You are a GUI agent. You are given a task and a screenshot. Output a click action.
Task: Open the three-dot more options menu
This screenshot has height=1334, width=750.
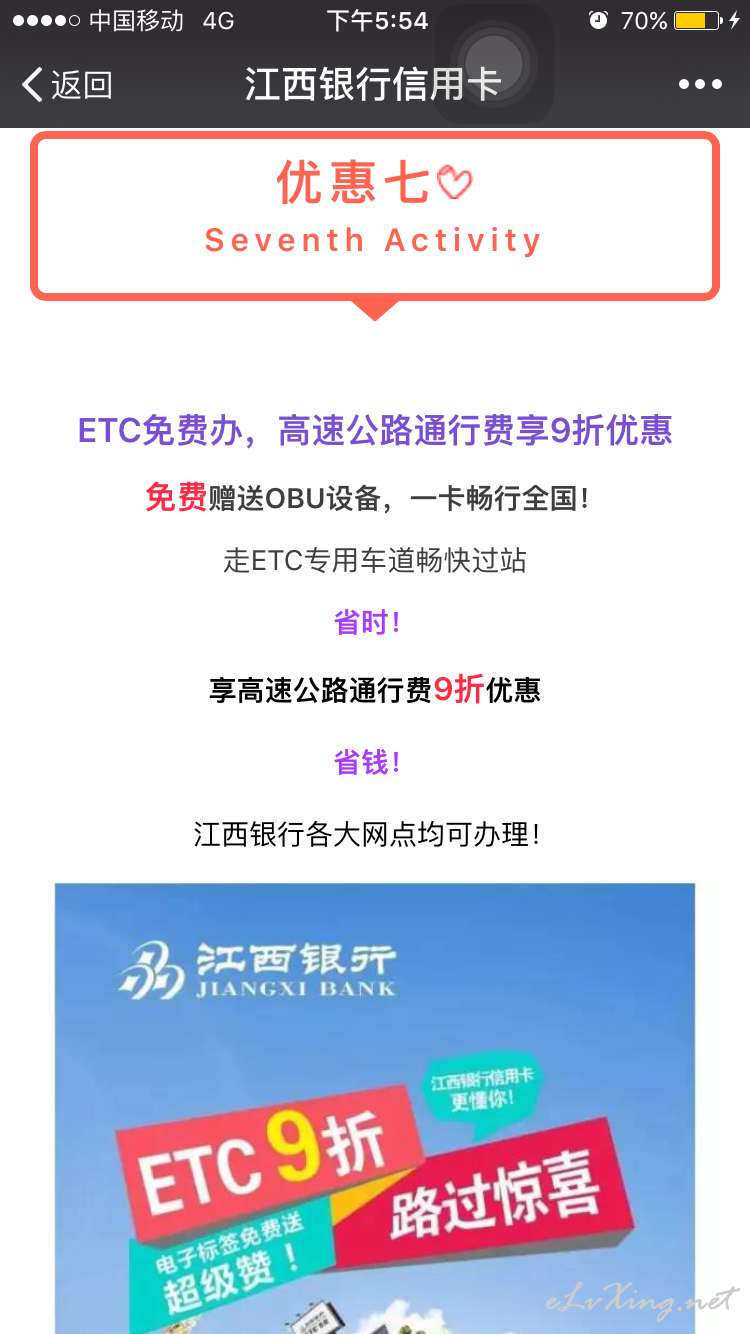[x=700, y=85]
